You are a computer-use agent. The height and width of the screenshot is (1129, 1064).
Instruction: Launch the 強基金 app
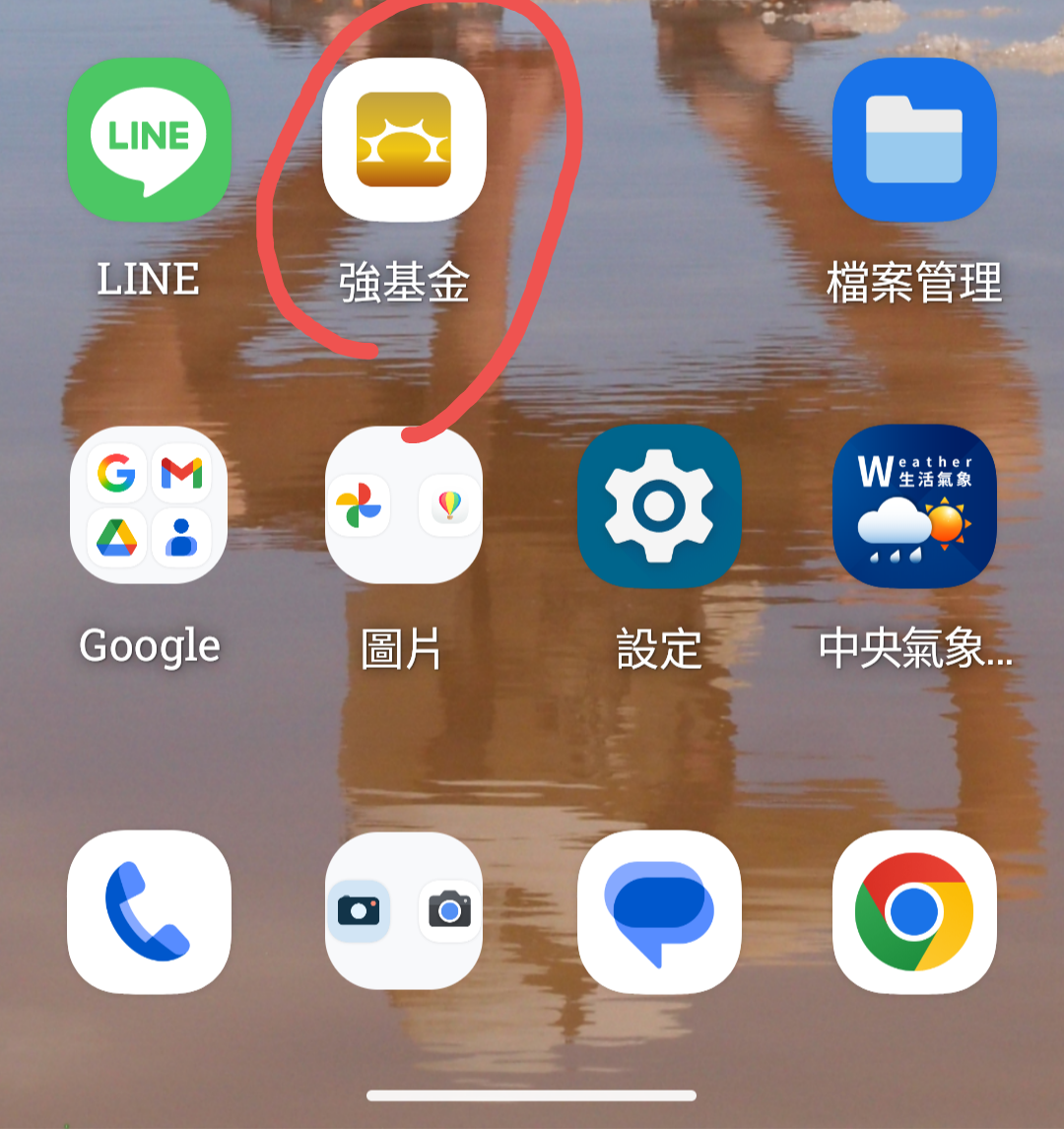(x=404, y=140)
